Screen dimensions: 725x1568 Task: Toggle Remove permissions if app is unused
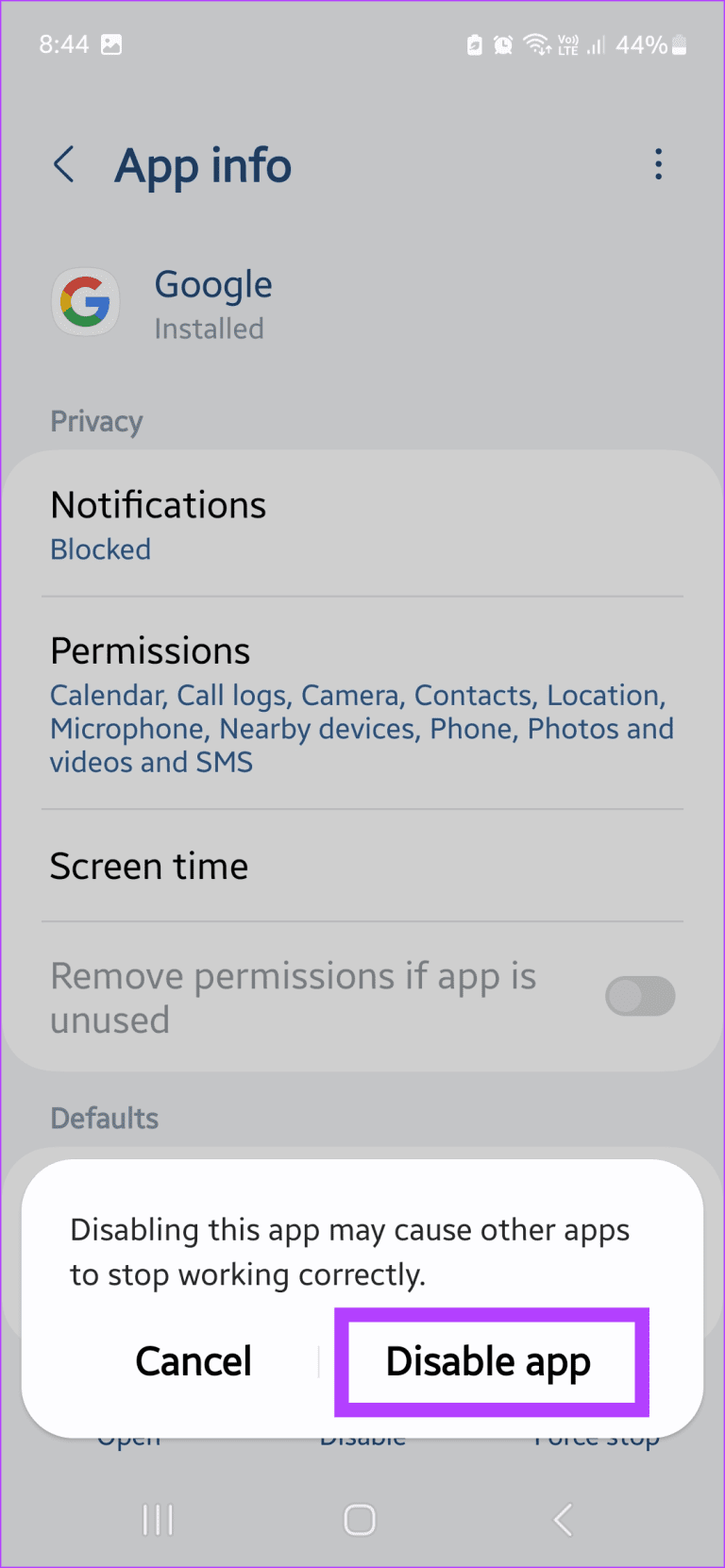(x=640, y=996)
